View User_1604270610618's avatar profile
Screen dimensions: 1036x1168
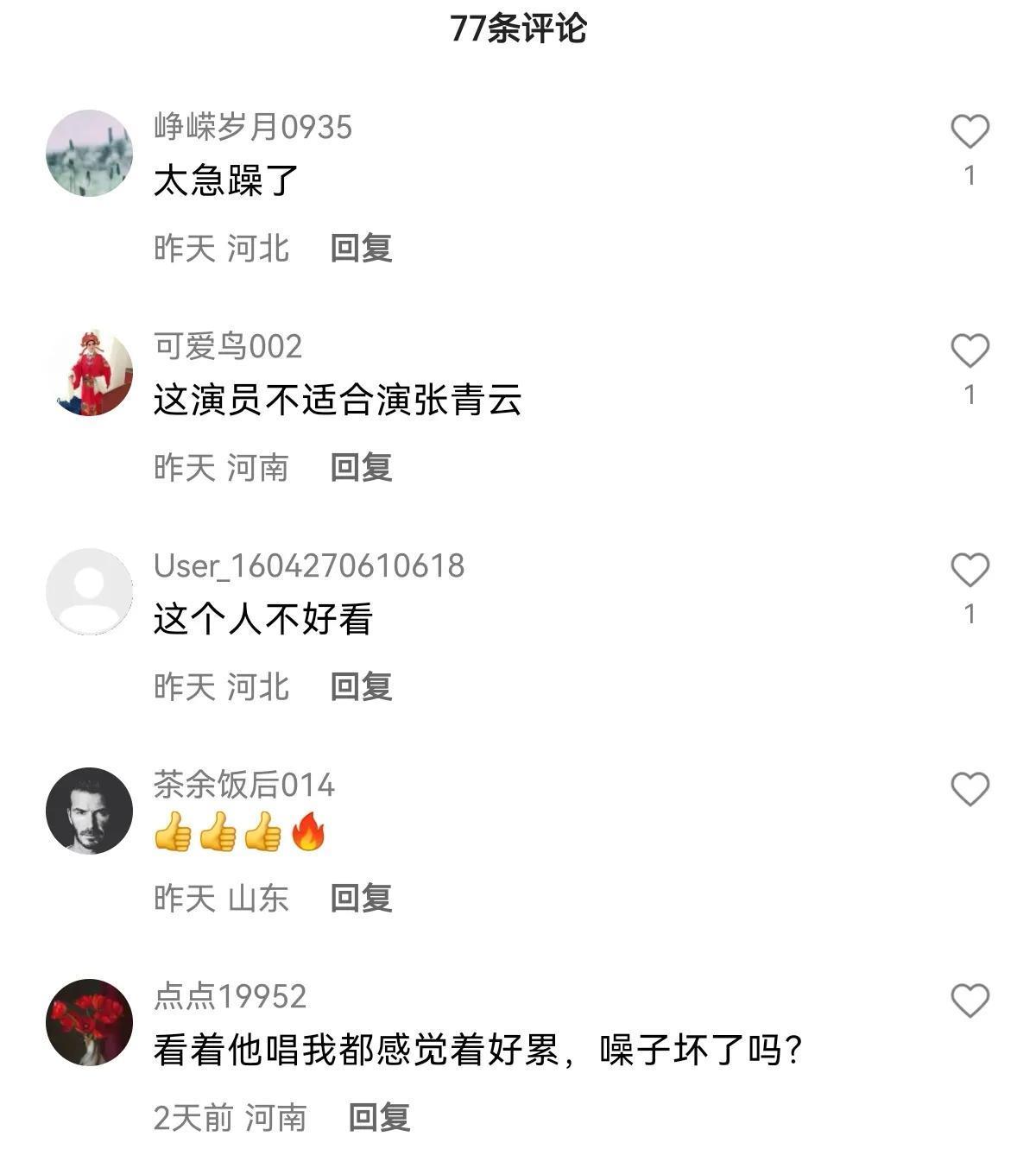tap(89, 592)
